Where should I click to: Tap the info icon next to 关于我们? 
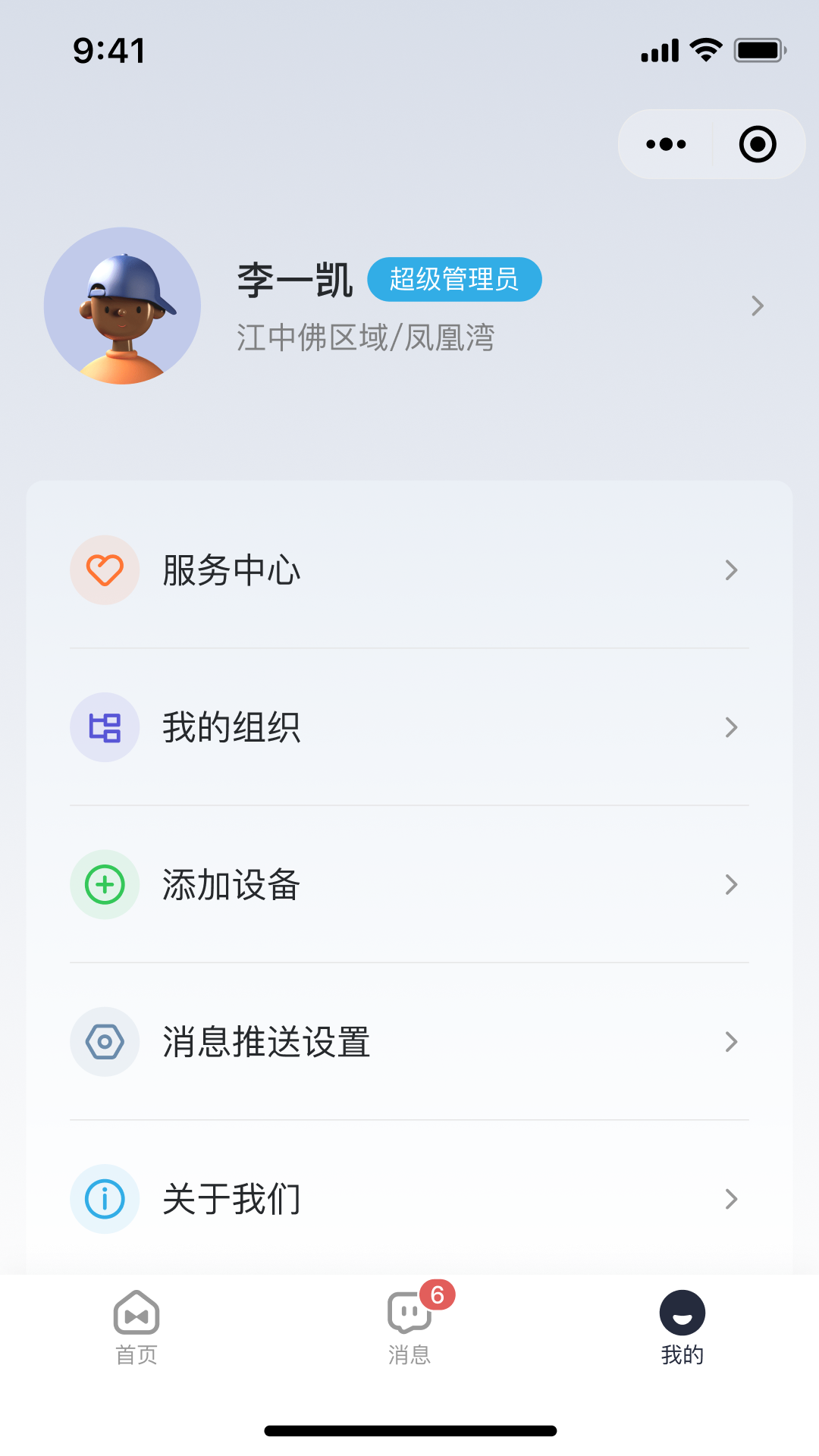[105, 1199]
